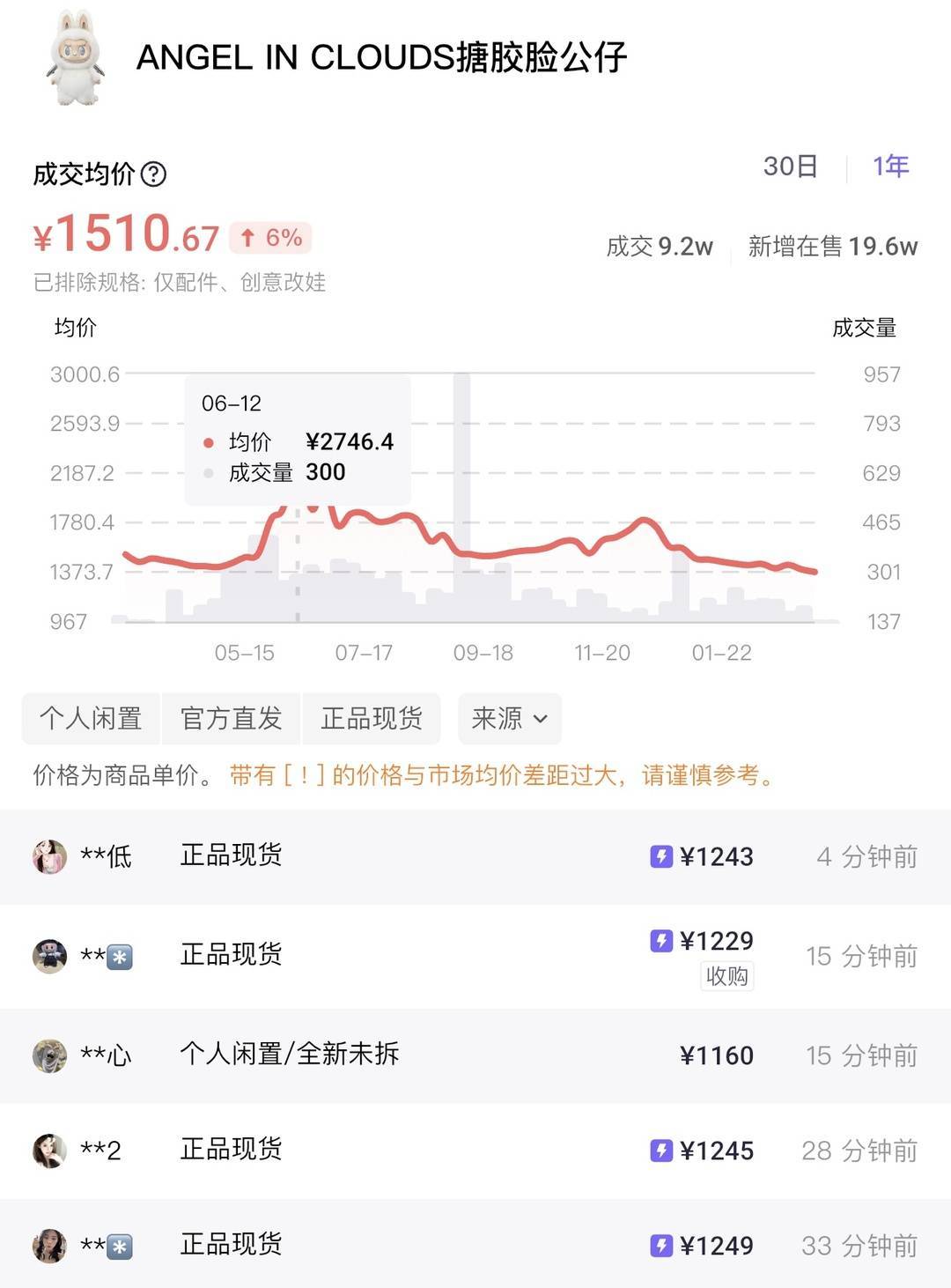The image size is (951, 1288).
Task: Filter listings by 个人闲置
Action: pyautogui.click(x=91, y=719)
